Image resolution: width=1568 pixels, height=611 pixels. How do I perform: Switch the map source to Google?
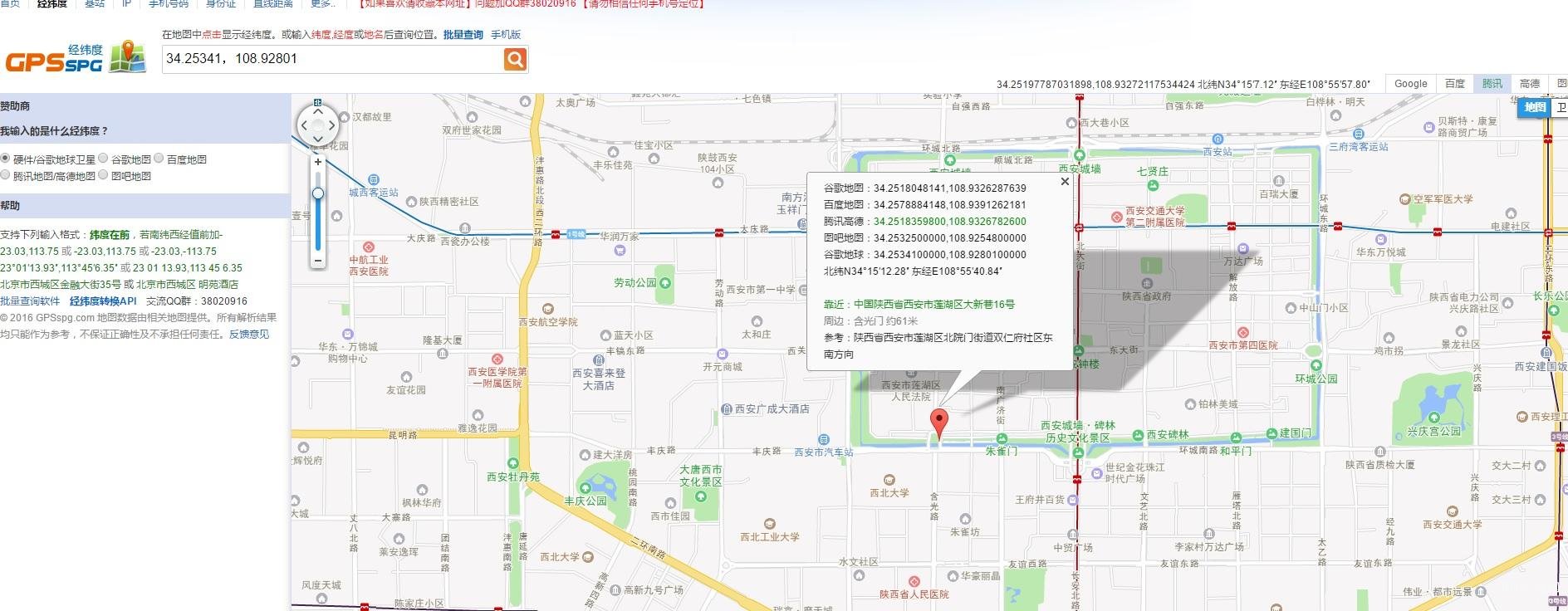coord(1410,84)
